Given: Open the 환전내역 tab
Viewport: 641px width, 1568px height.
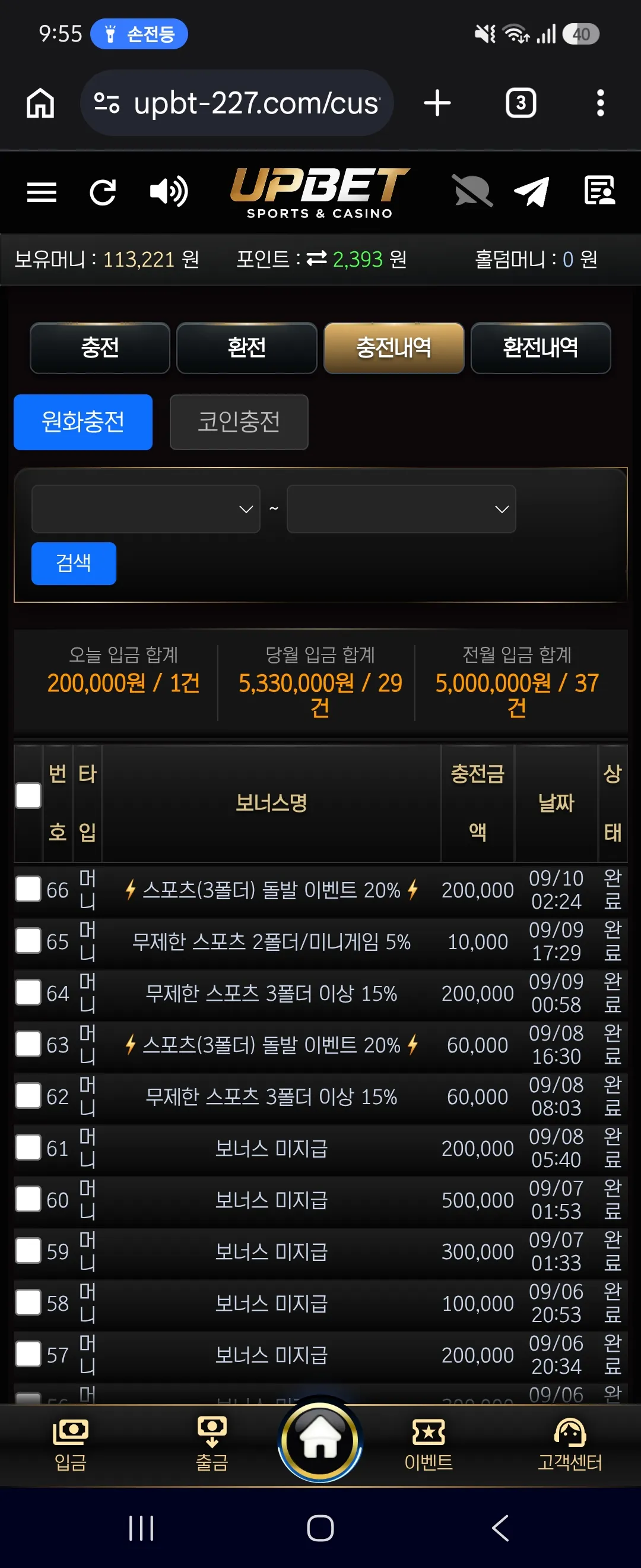Looking at the screenshot, I should (x=540, y=347).
